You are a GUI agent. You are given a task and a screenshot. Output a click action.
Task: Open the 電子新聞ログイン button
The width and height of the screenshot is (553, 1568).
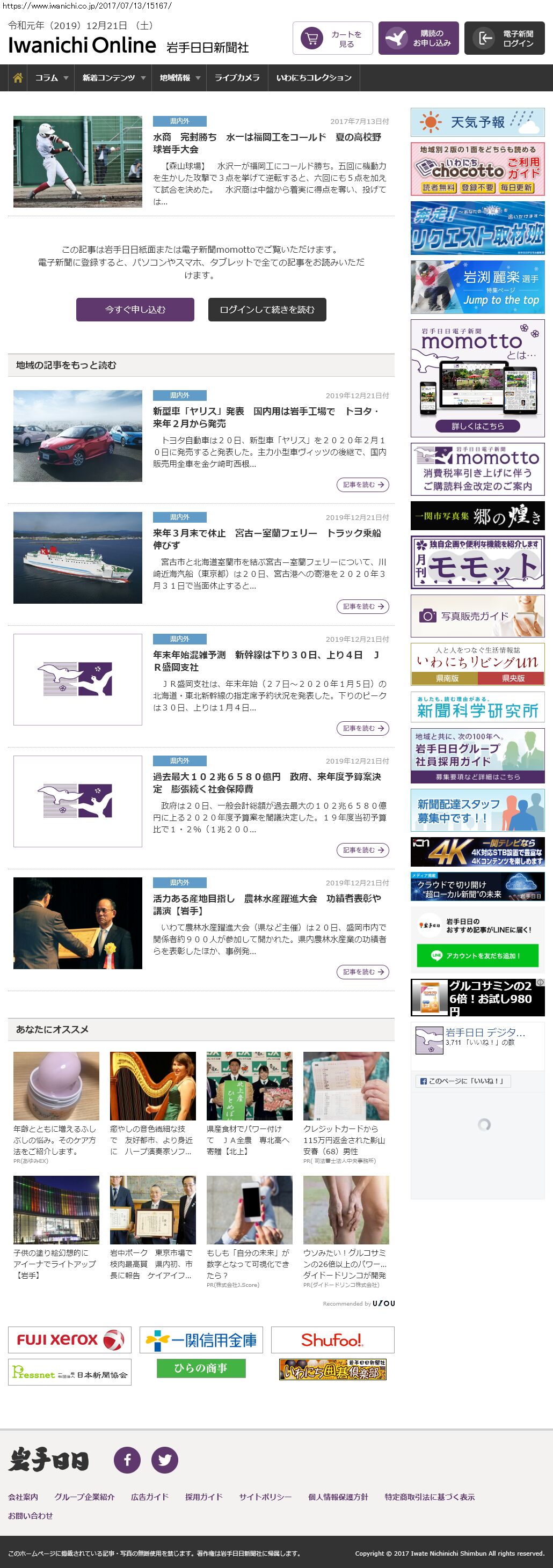point(504,38)
